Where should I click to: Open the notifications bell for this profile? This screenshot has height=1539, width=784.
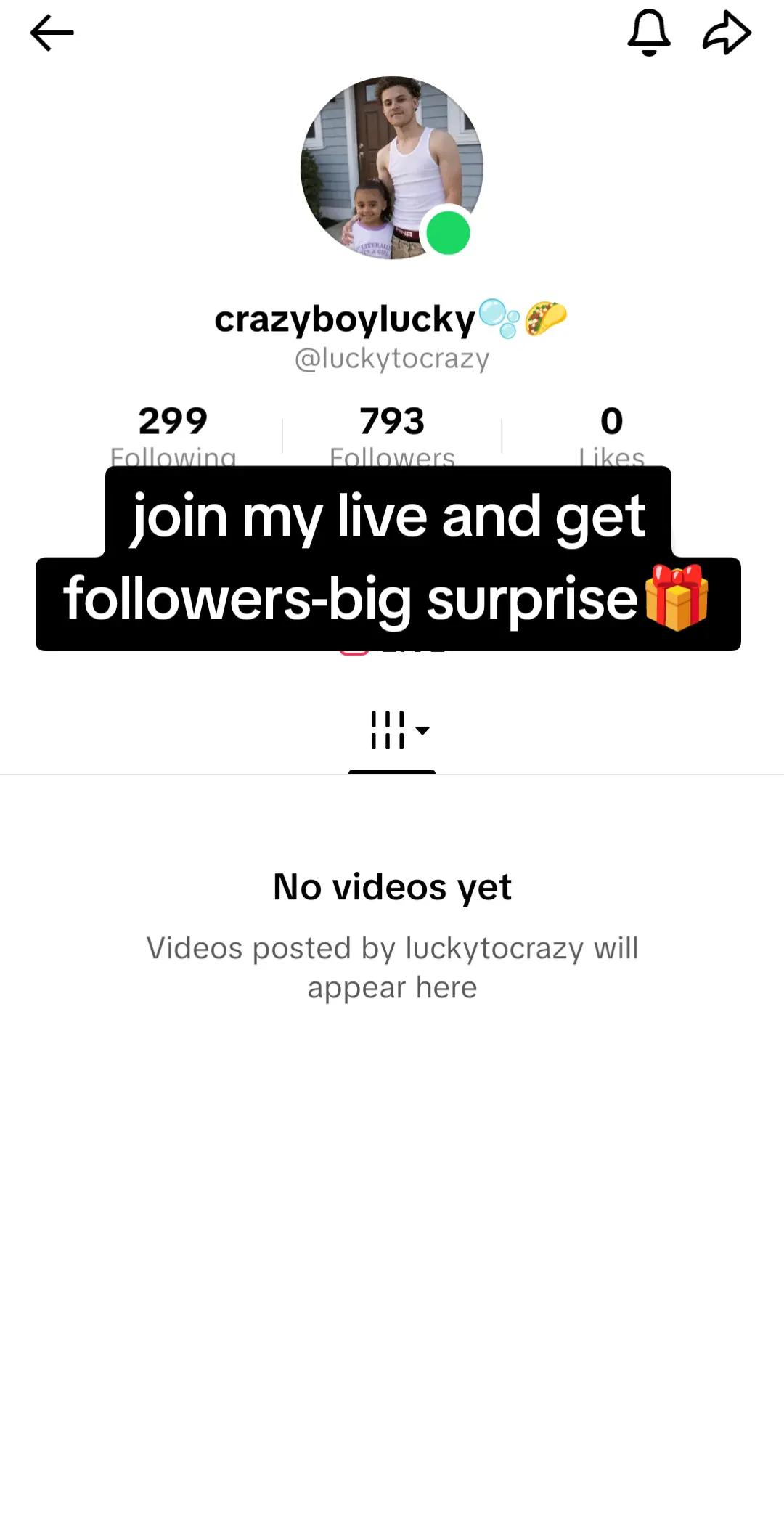tap(648, 33)
